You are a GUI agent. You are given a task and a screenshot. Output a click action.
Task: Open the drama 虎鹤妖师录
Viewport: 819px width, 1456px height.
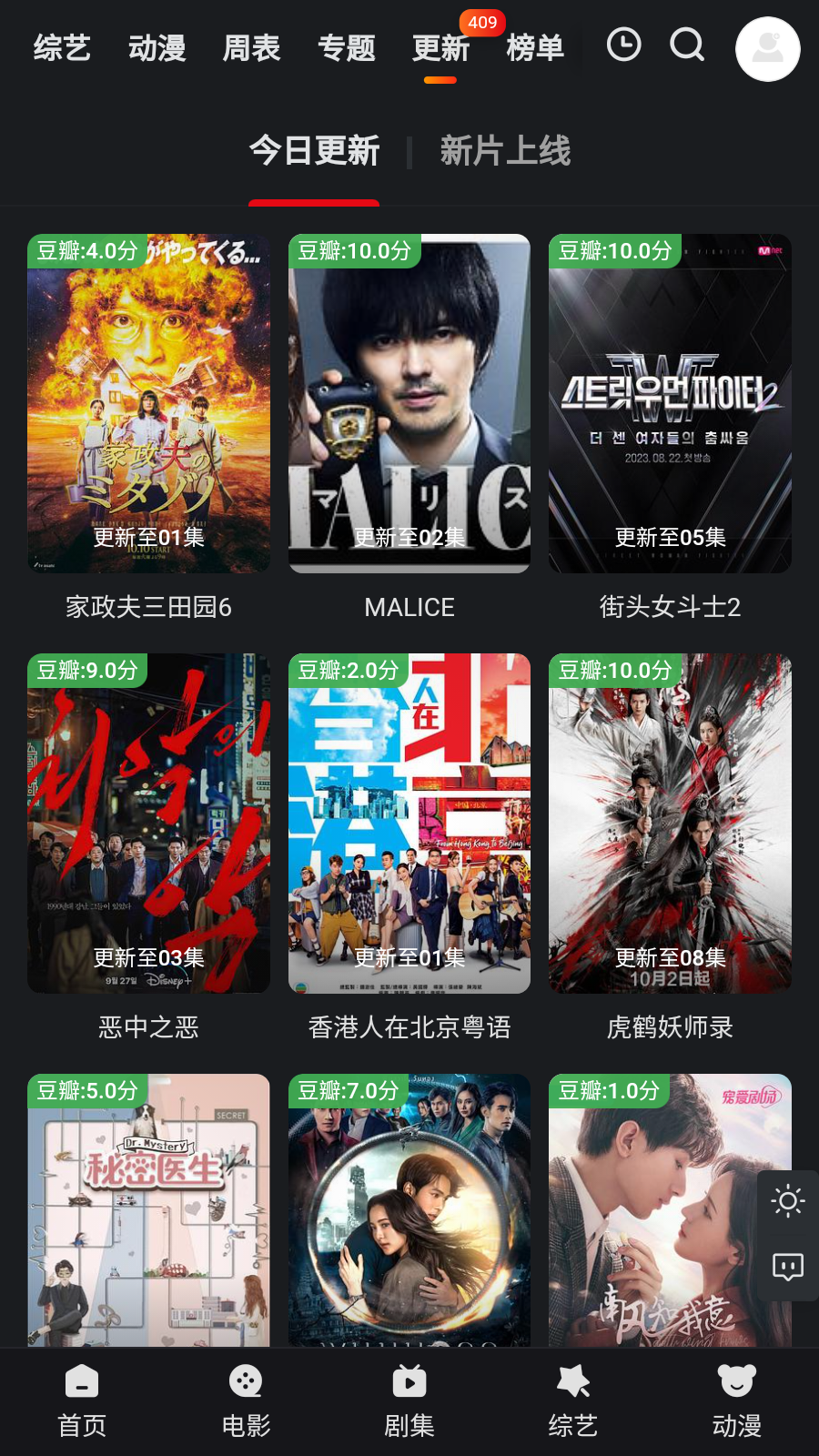coord(670,824)
